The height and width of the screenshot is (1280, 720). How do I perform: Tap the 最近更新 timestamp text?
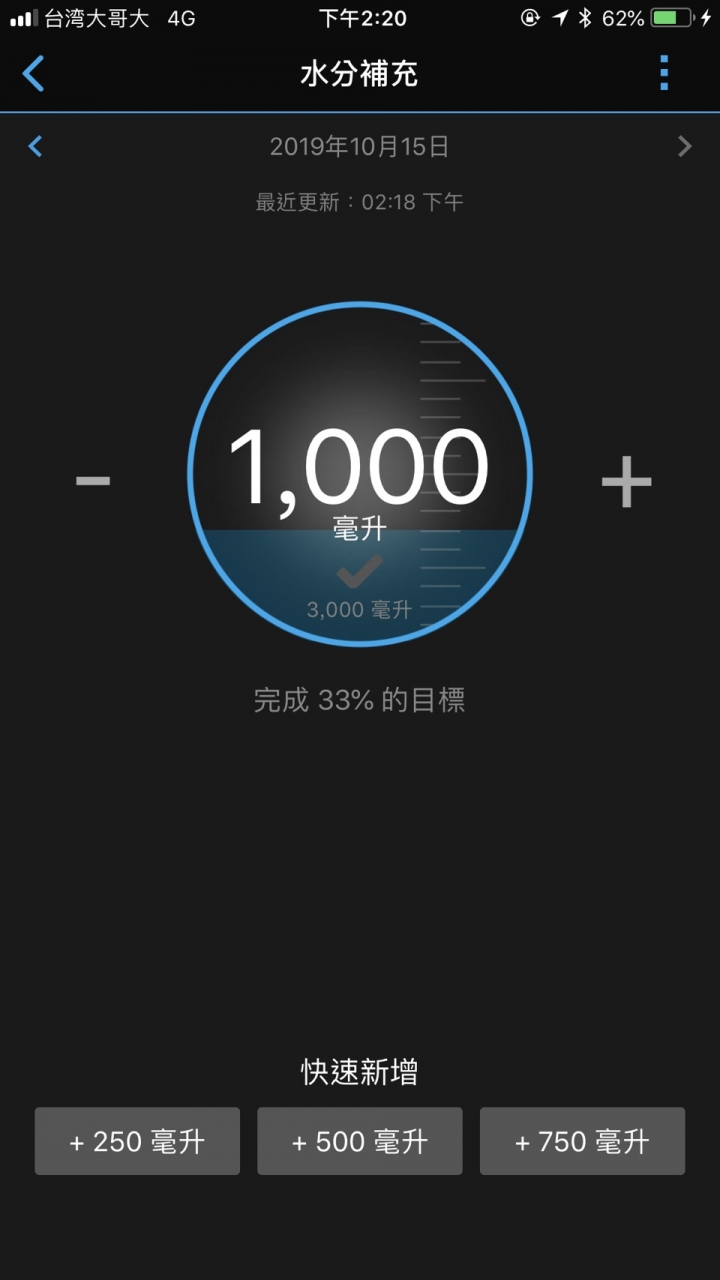pos(360,201)
